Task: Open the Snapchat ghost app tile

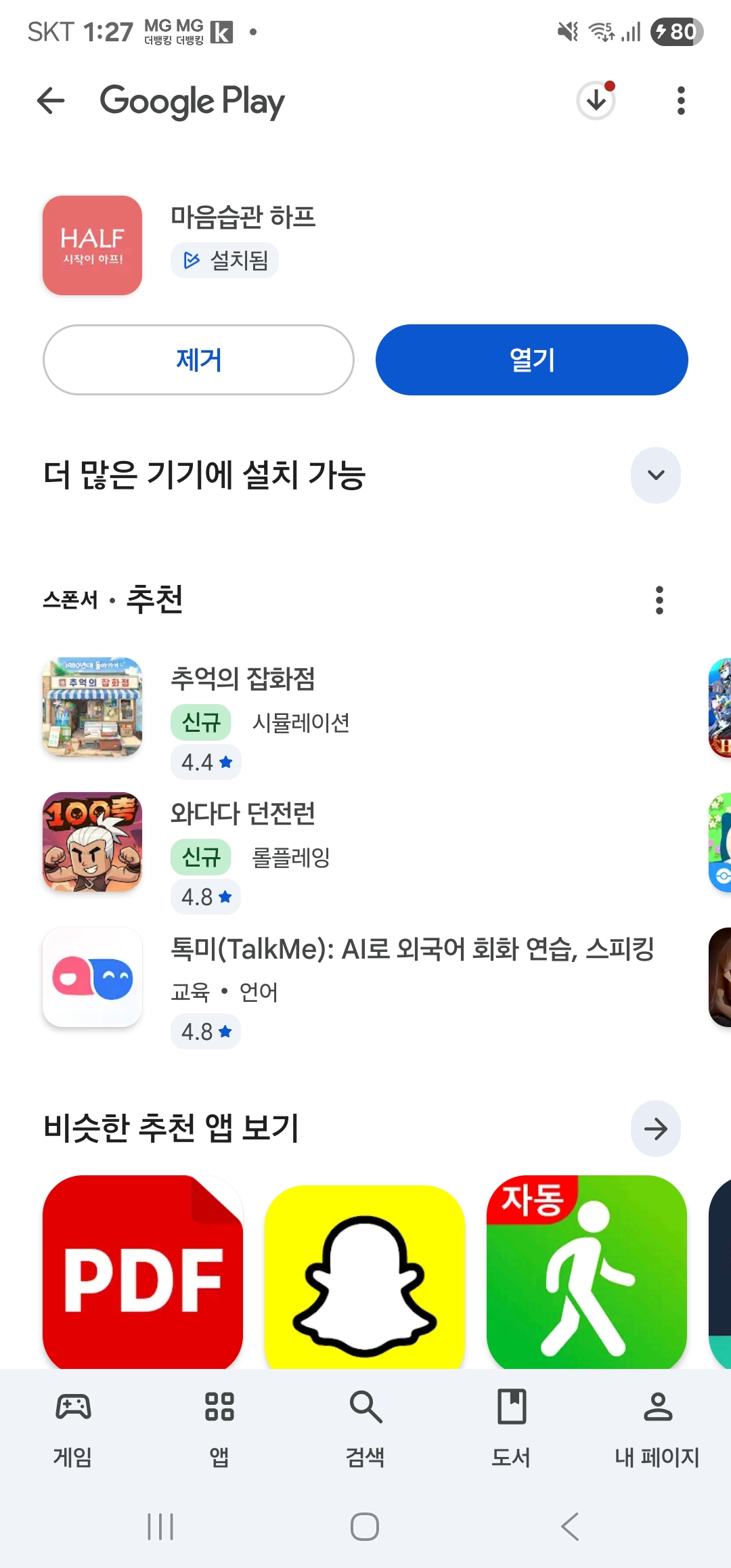Action: pos(365,1276)
